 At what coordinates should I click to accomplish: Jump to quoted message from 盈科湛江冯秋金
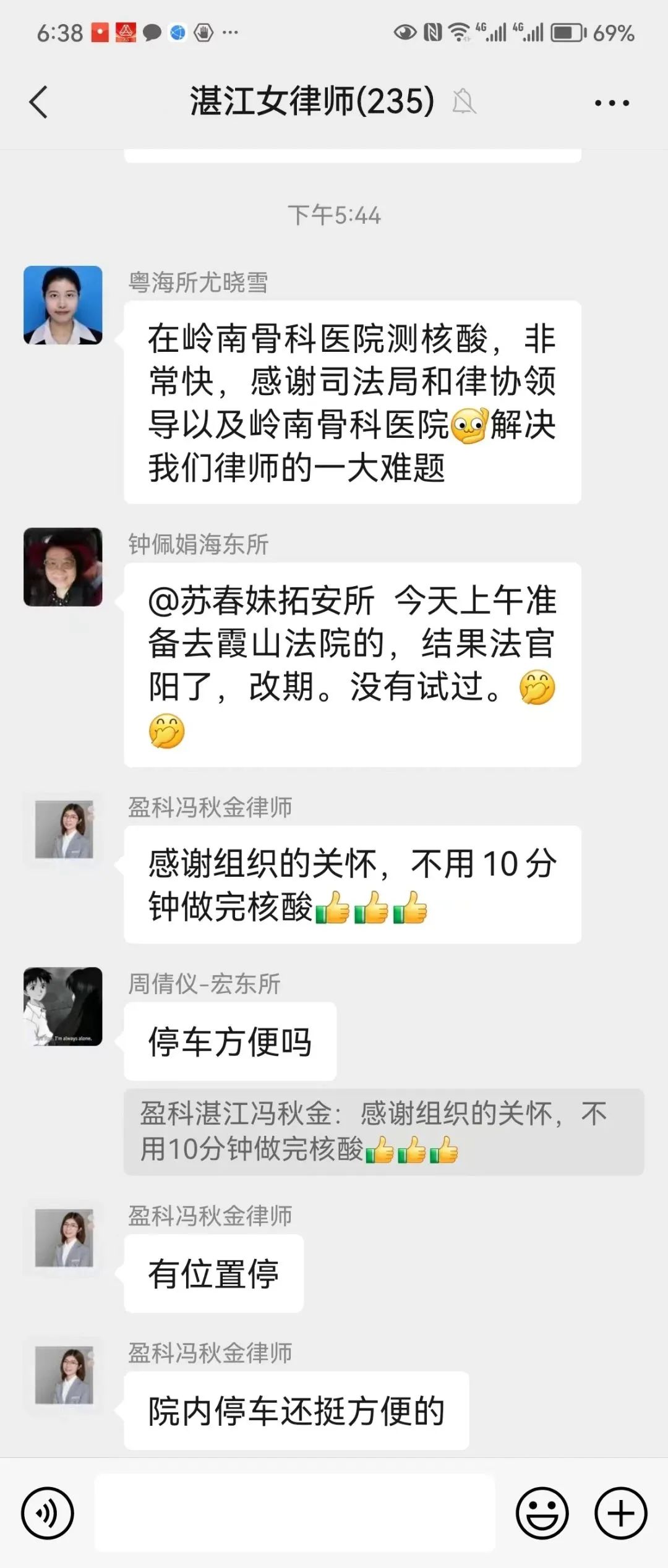[x=383, y=1131]
